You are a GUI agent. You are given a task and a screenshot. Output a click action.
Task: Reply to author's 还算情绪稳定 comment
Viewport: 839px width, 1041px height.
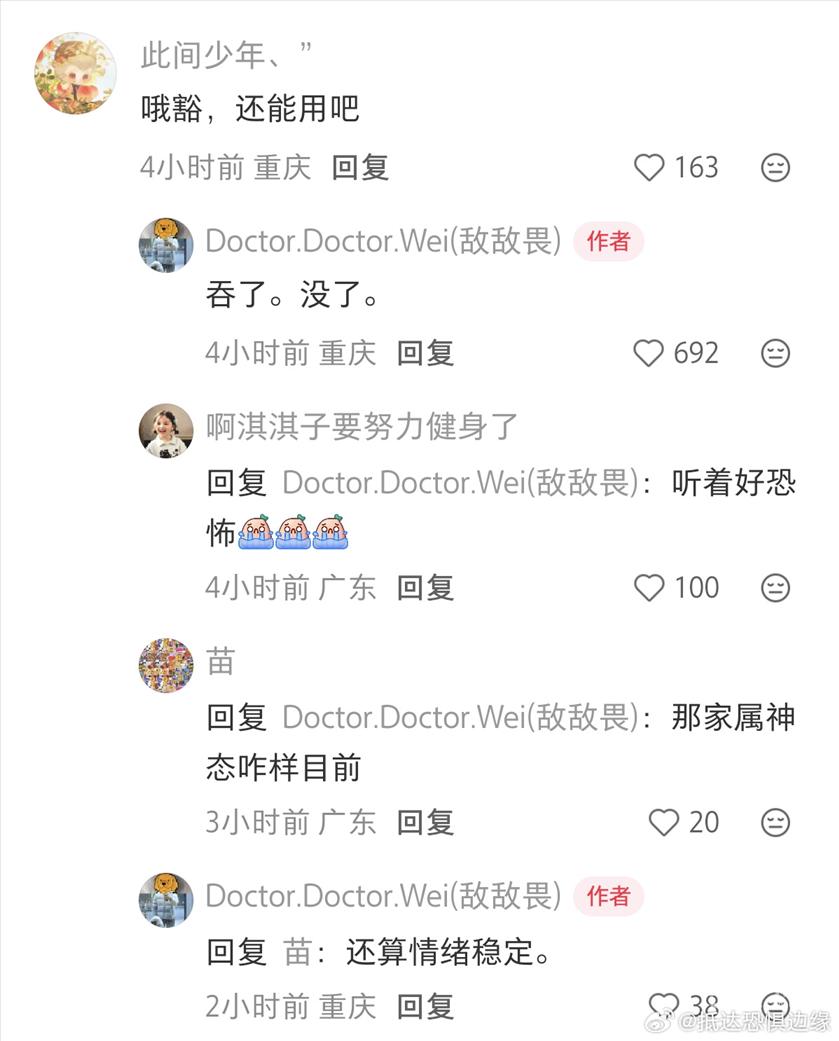click(x=425, y=1007)
